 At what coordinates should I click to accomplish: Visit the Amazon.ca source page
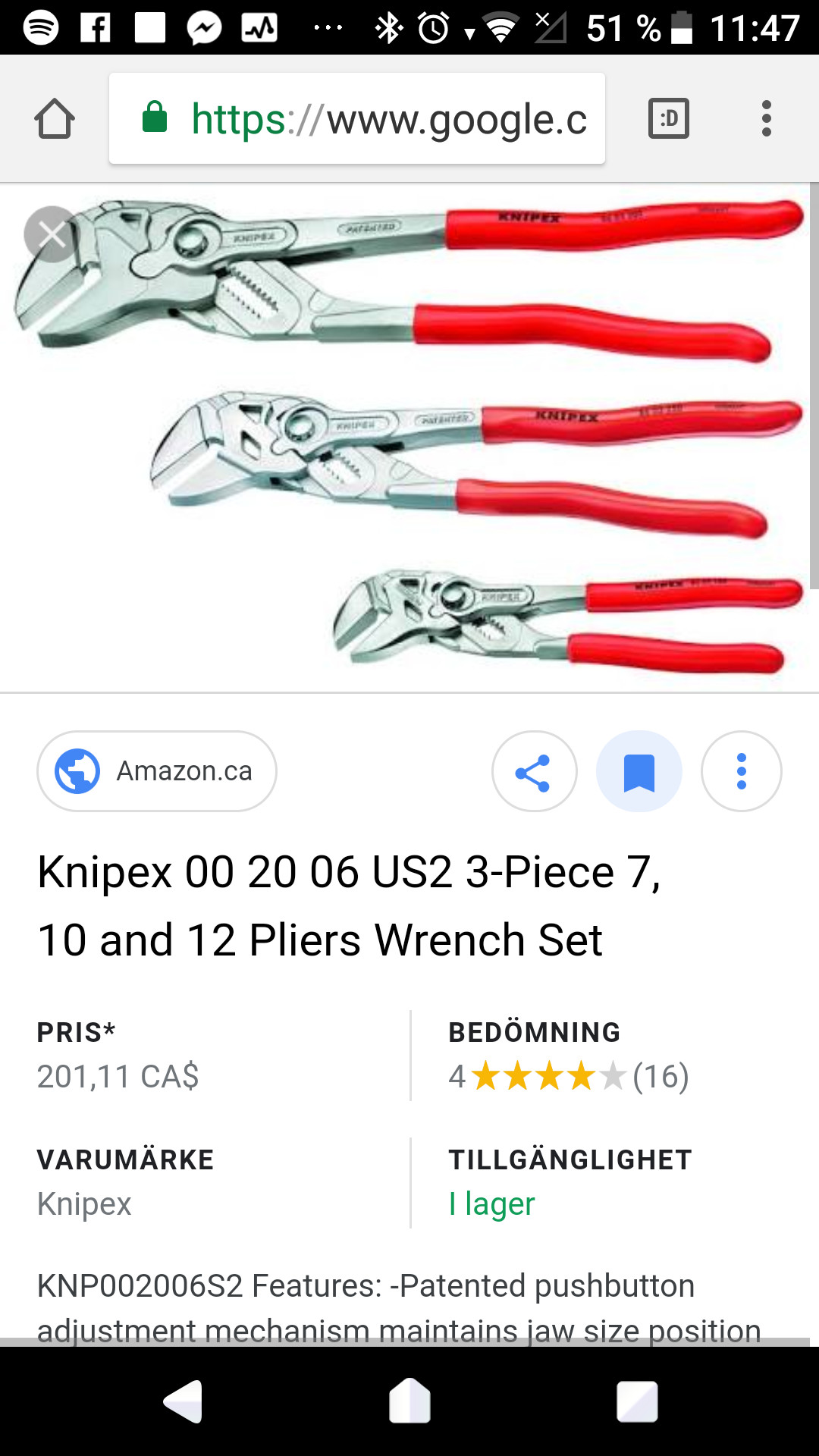click(x=157, y=771)
